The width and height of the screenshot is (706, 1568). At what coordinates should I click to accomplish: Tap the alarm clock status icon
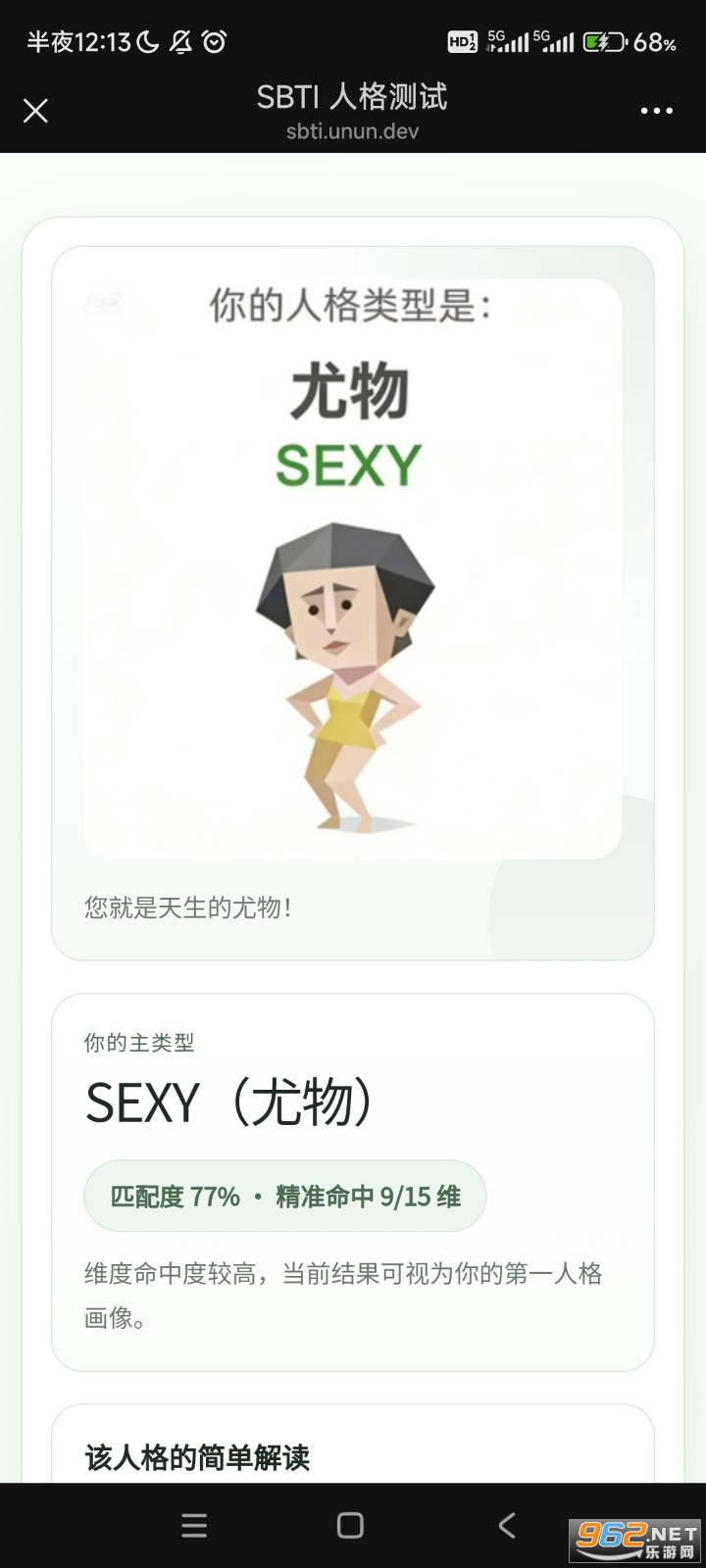click(x=216, y=42)
